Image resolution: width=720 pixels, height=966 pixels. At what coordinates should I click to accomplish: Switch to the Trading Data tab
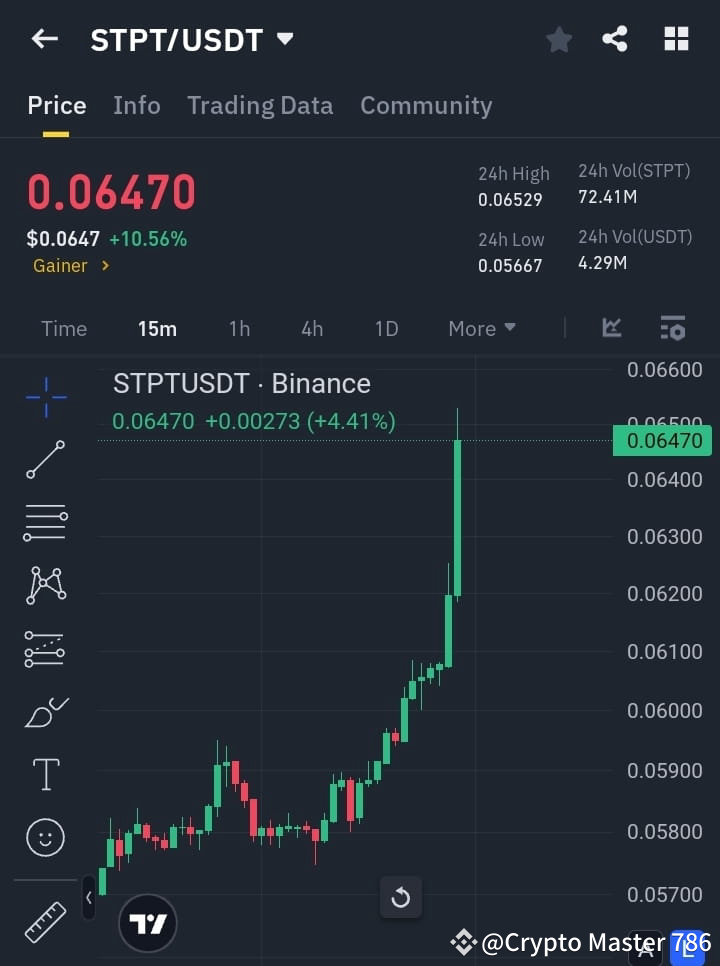pyautogui.click(x=260, y=105)
